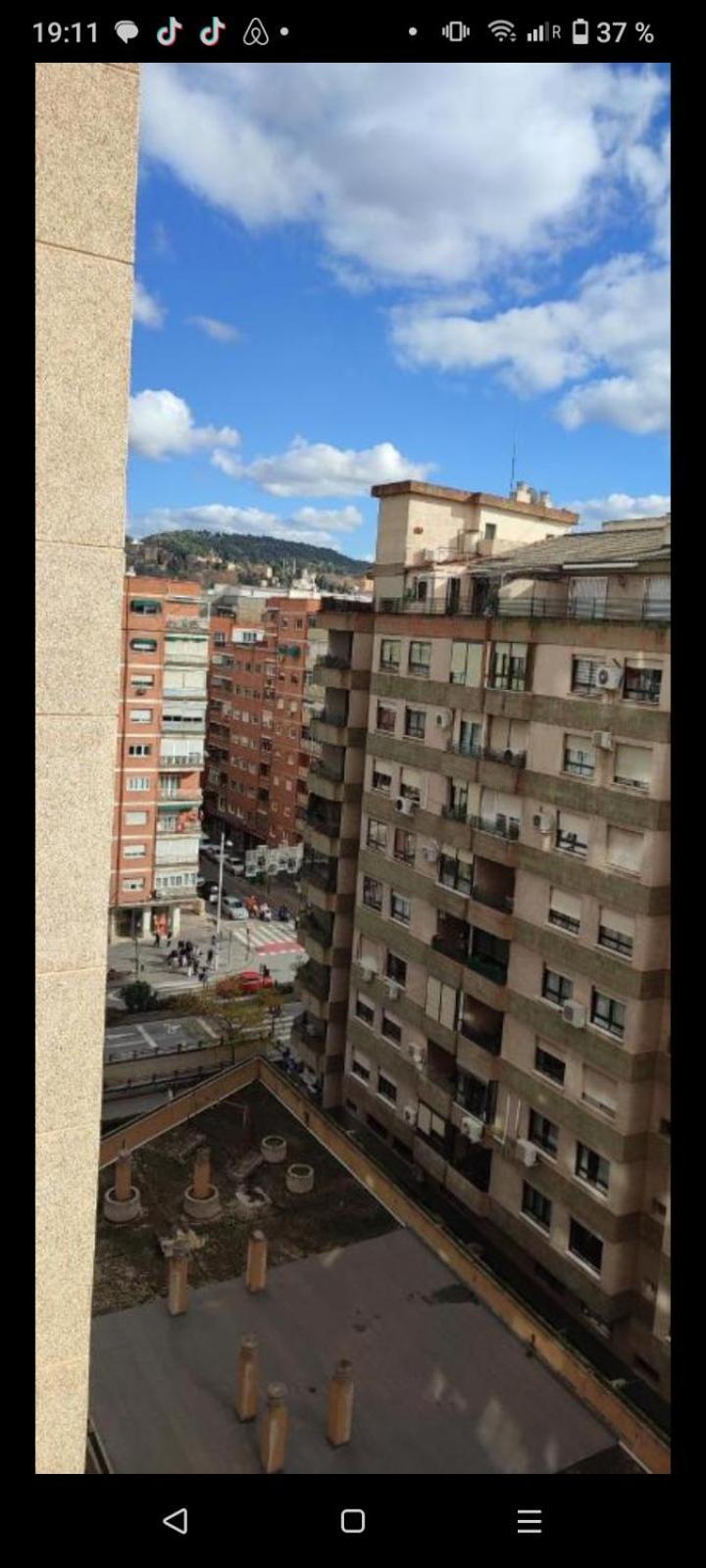Open the recent apps overview
This screenshot has width=706, height=1568.
[529, 1520]
